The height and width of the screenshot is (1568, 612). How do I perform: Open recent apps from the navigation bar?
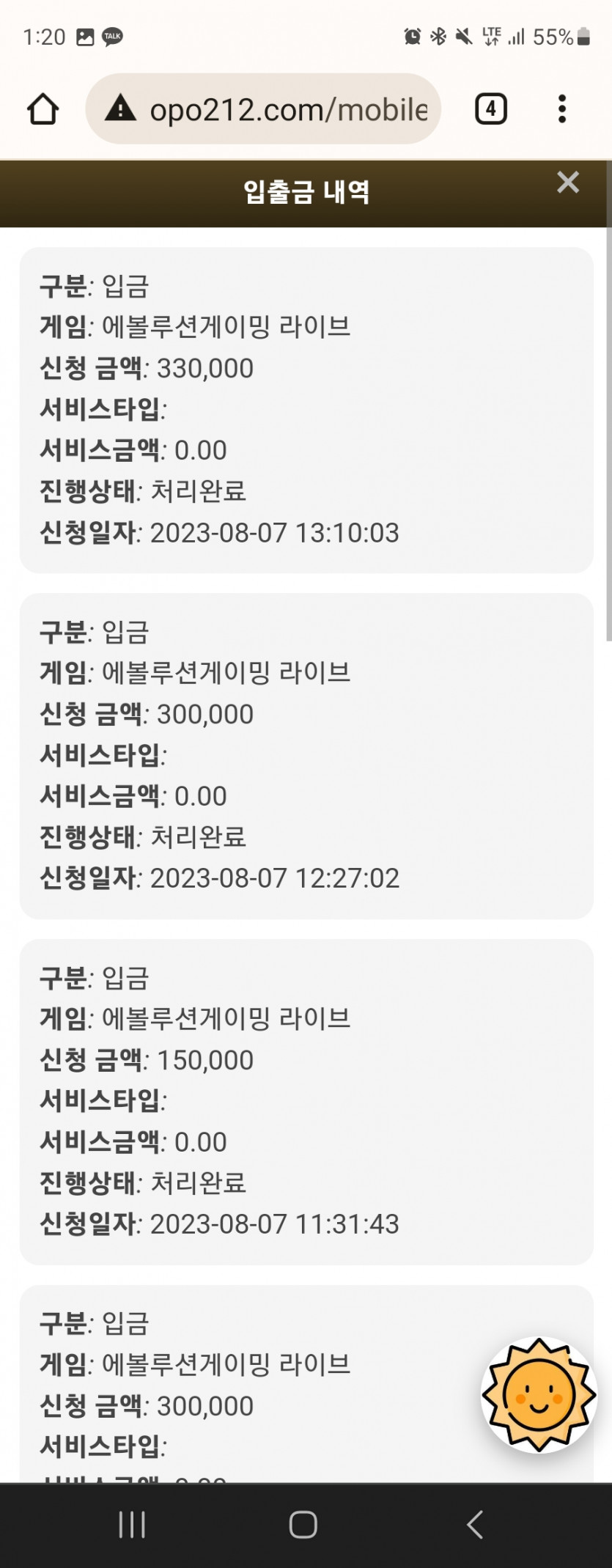(x=132, y=1525)
